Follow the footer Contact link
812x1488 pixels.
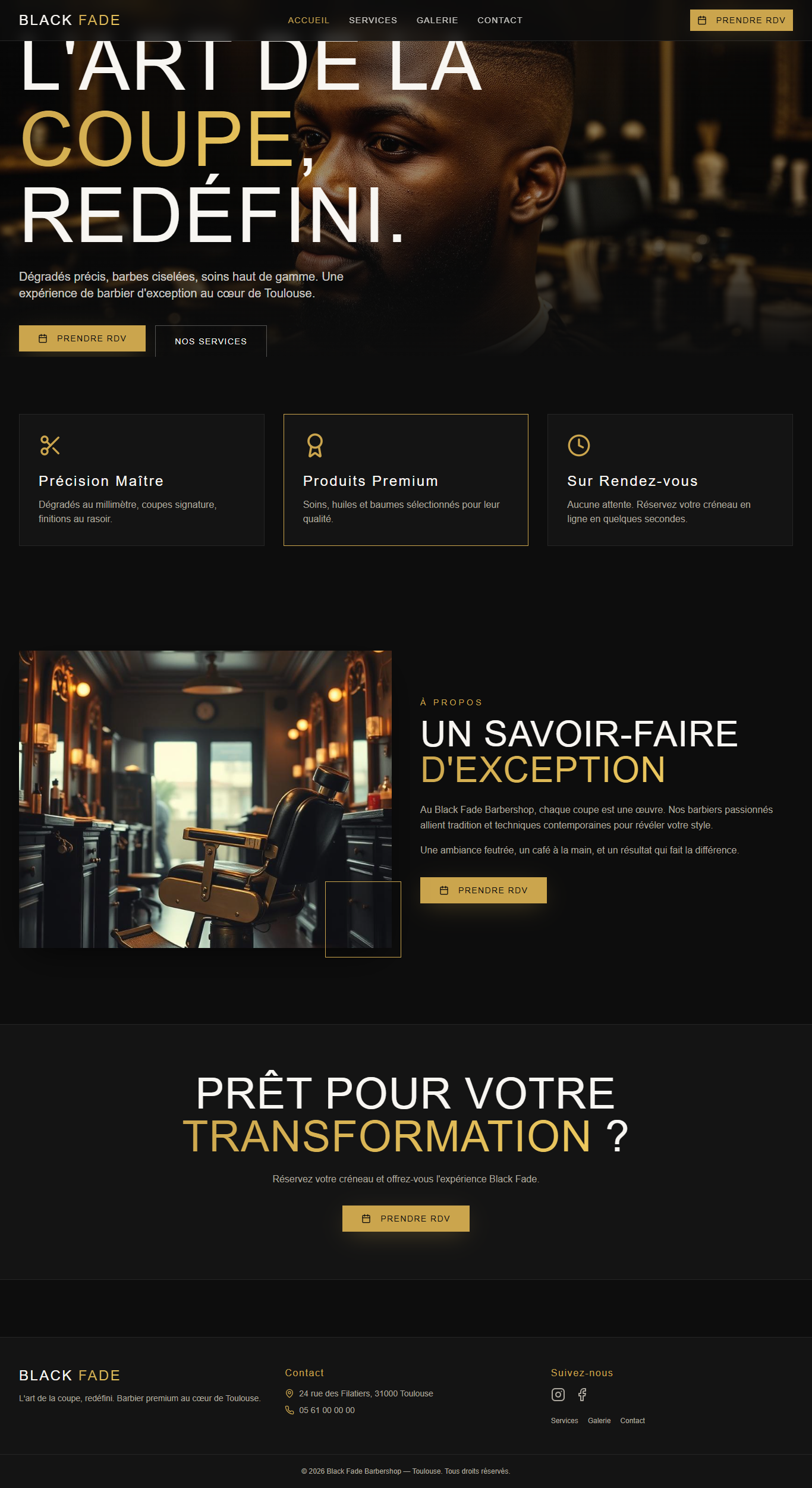coord(632,1421)
